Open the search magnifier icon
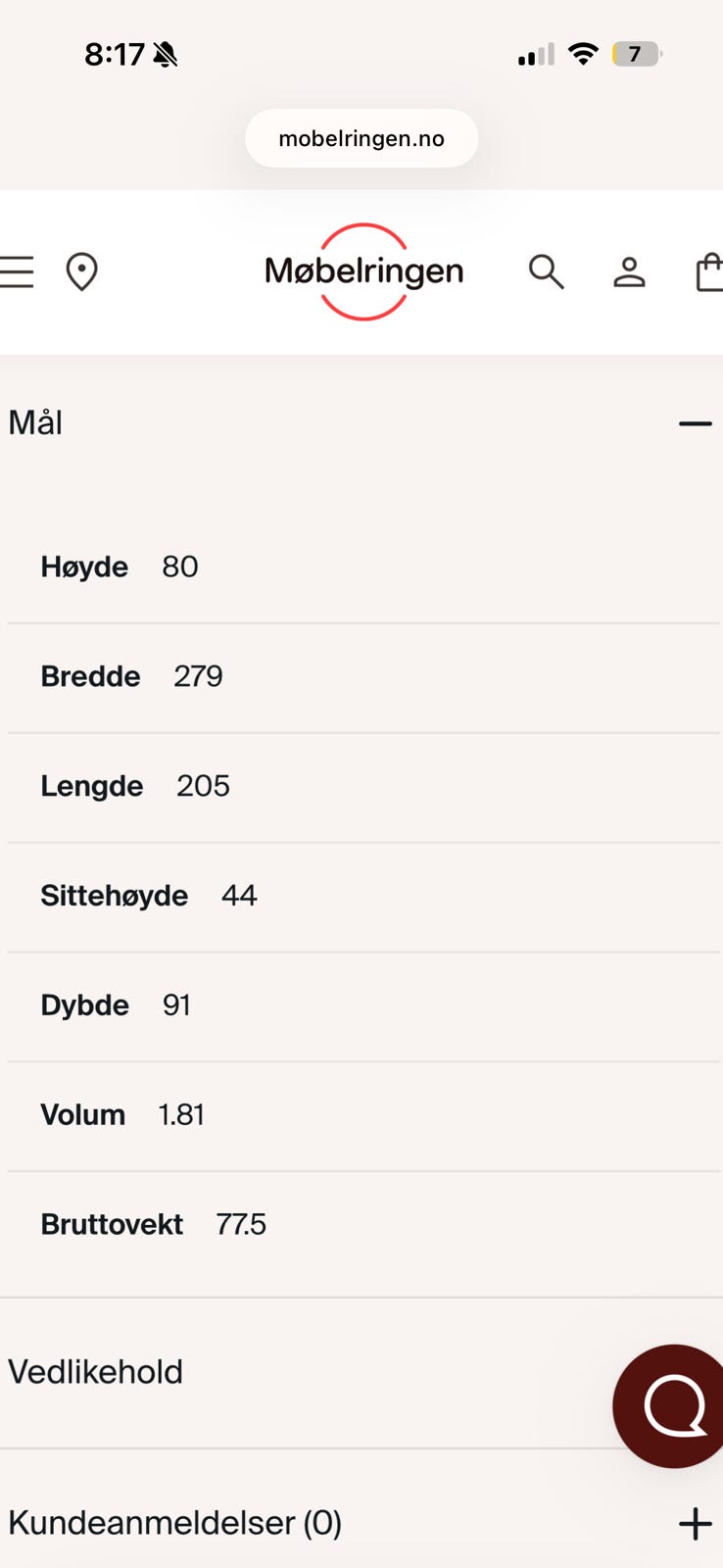 tap(546, 272)
